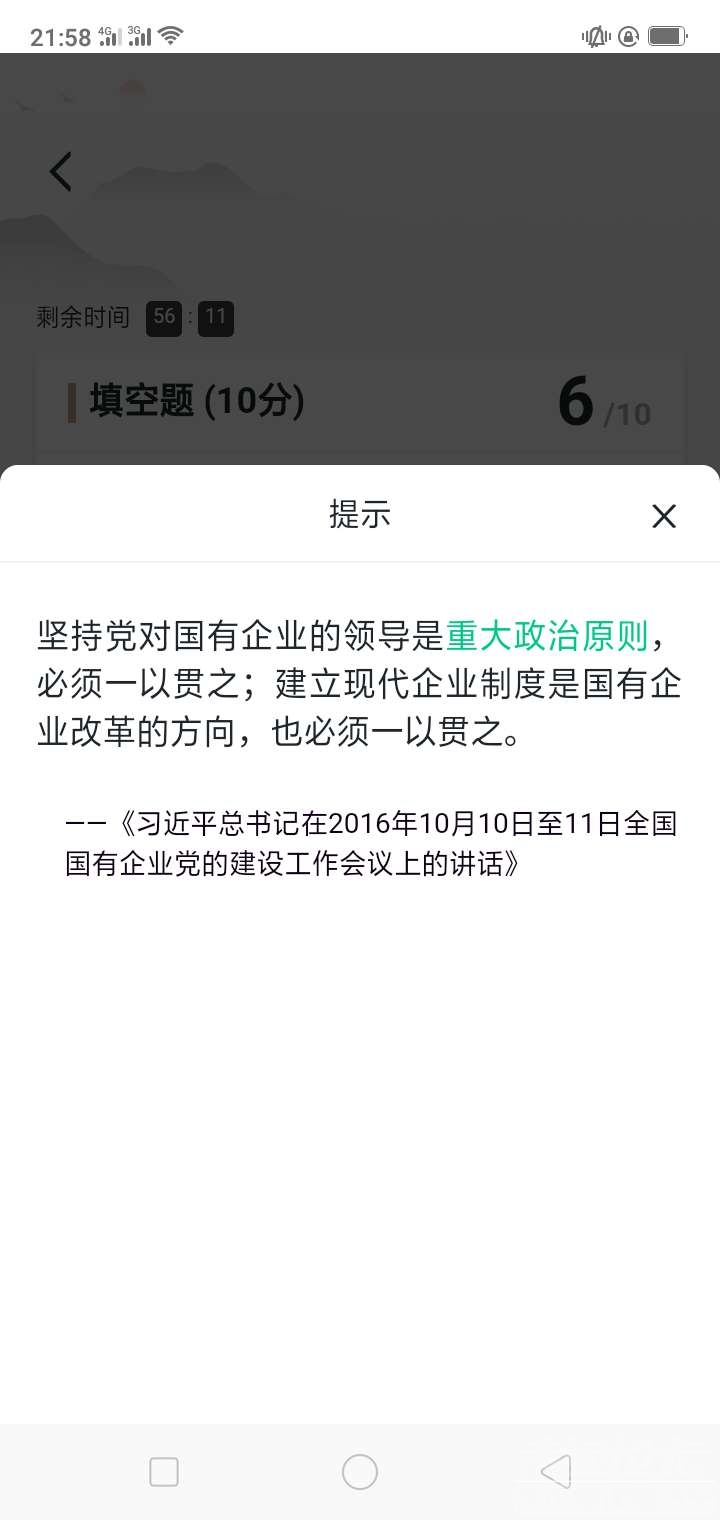Image resolution: width=720 pixels, height=1520 pixels.
Task: Tap the home circle navigation button
Action: pos(359,1471)
